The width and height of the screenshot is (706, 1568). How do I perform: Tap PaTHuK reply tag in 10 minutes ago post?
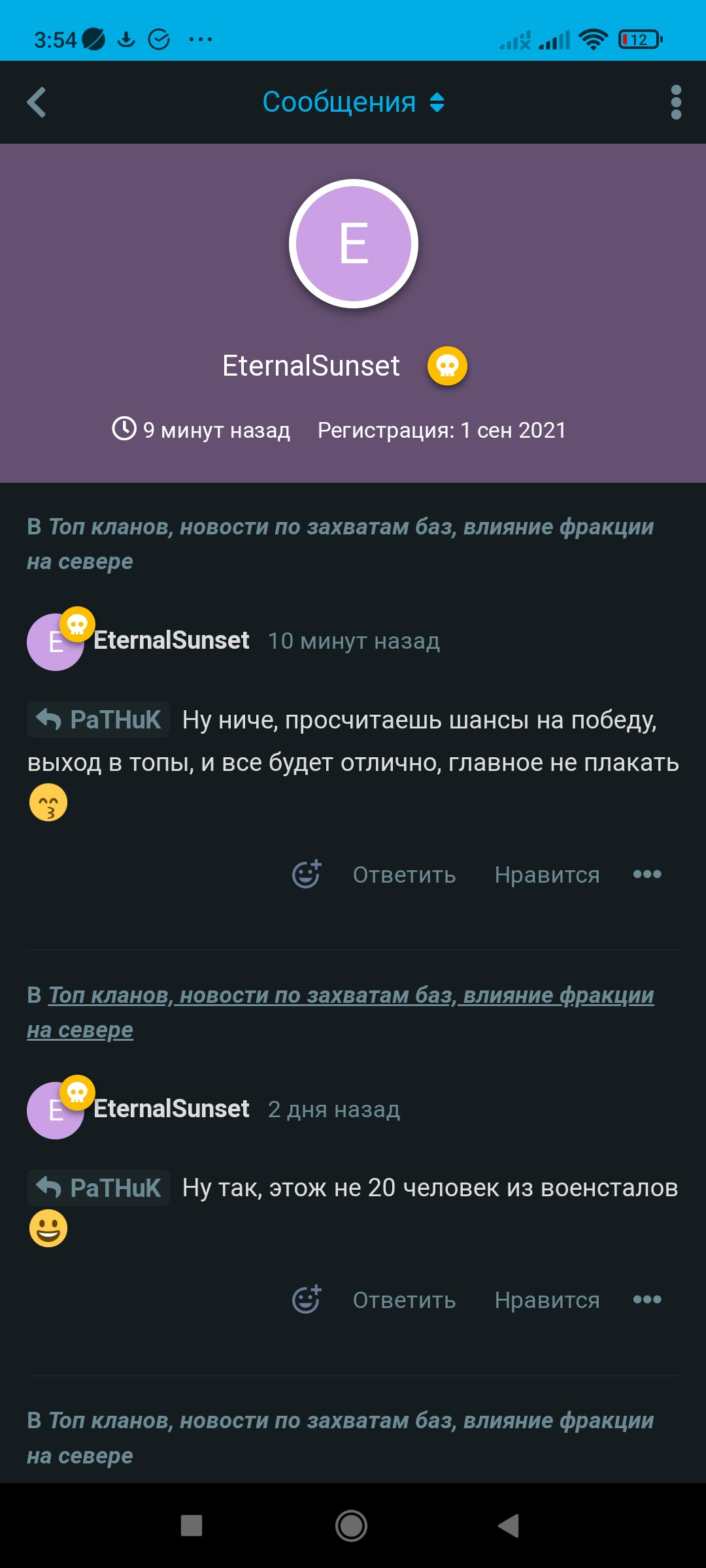99,719
